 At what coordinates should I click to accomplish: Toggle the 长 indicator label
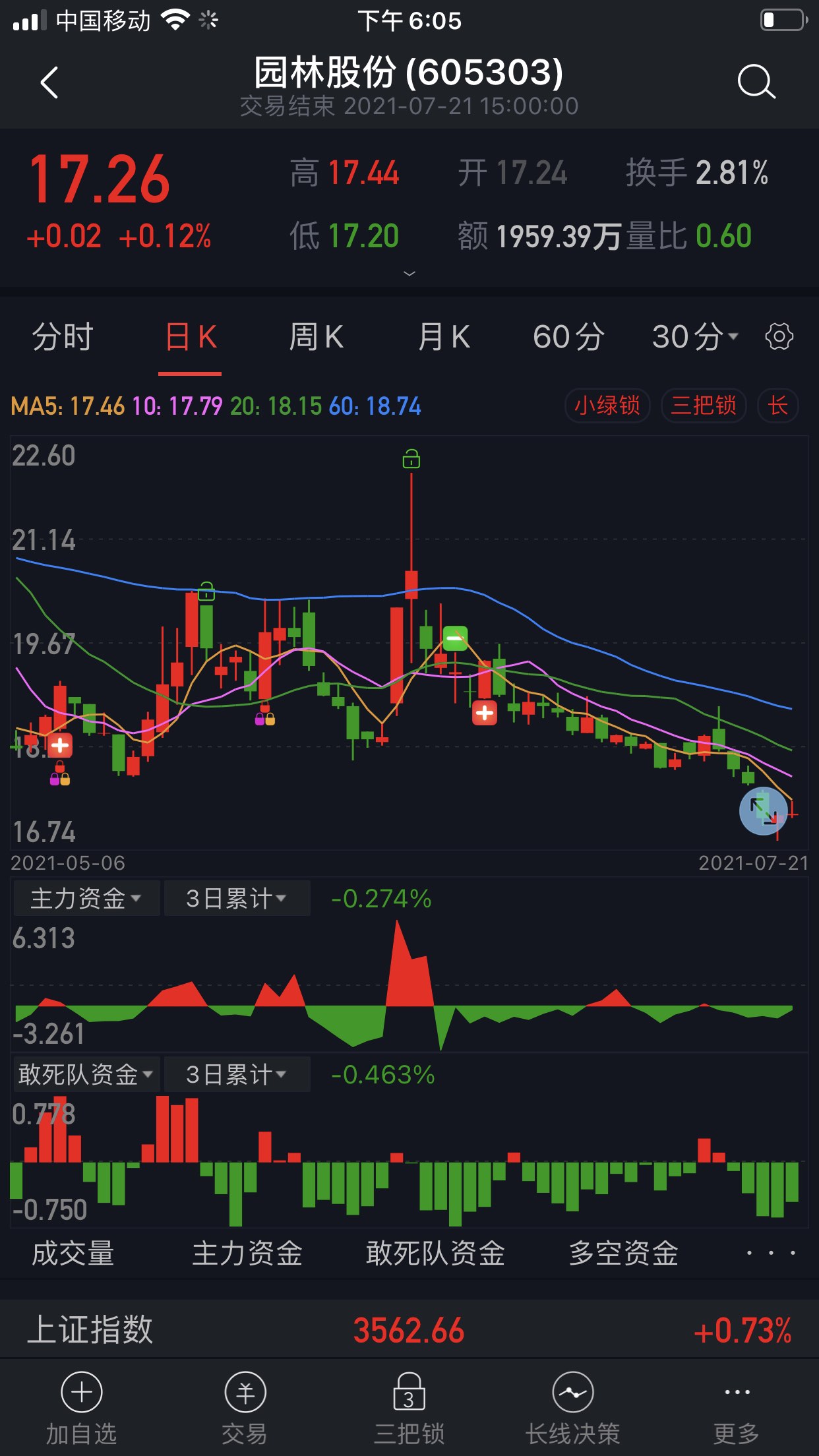[x=777, y=408]
